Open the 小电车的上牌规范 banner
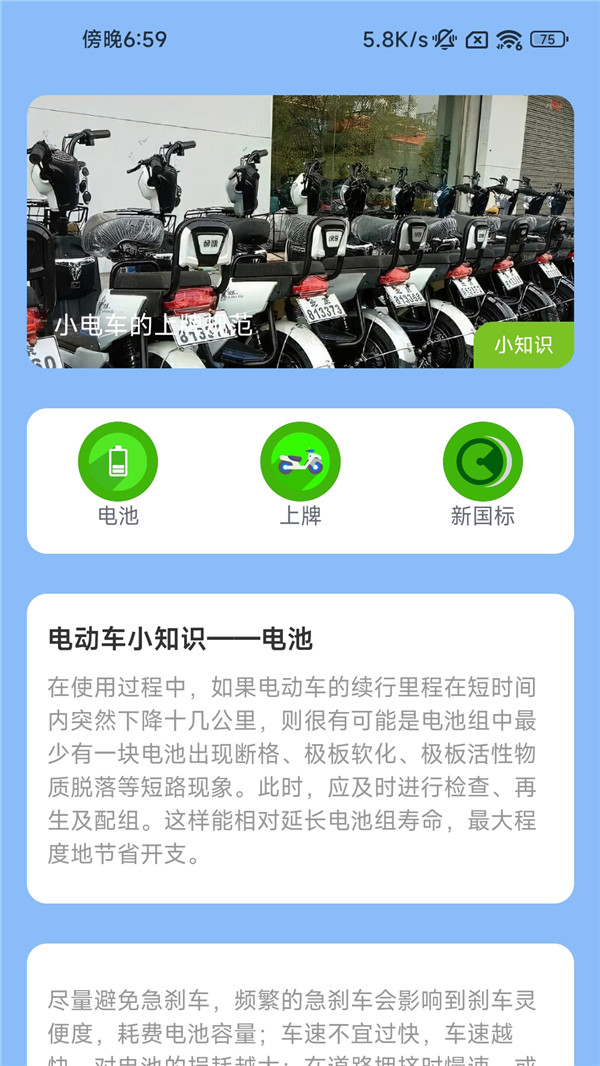This screenshot has width=600, height=1066. tap(300, 231)
